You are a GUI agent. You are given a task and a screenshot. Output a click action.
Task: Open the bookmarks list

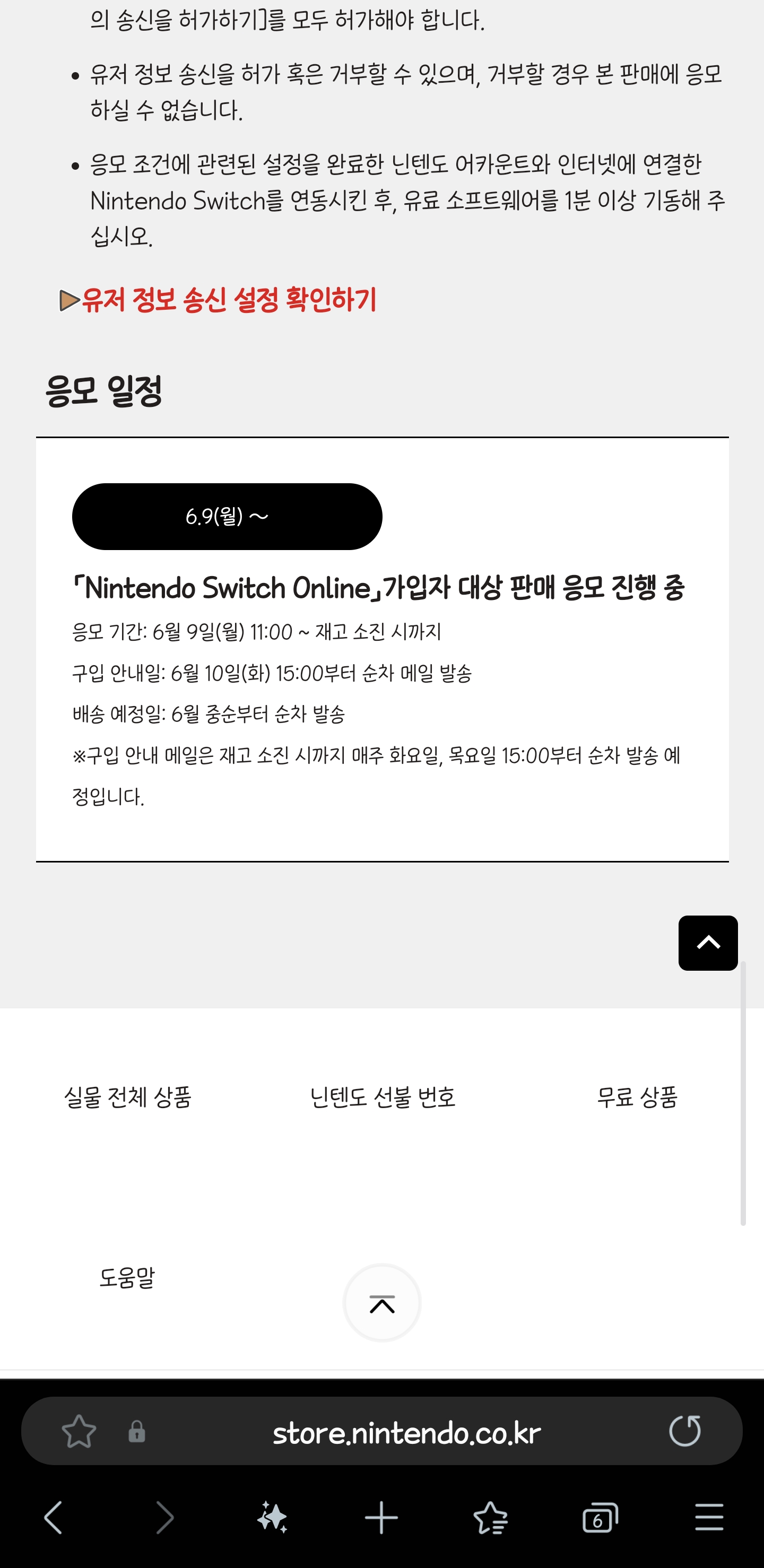click(491, 1518)
